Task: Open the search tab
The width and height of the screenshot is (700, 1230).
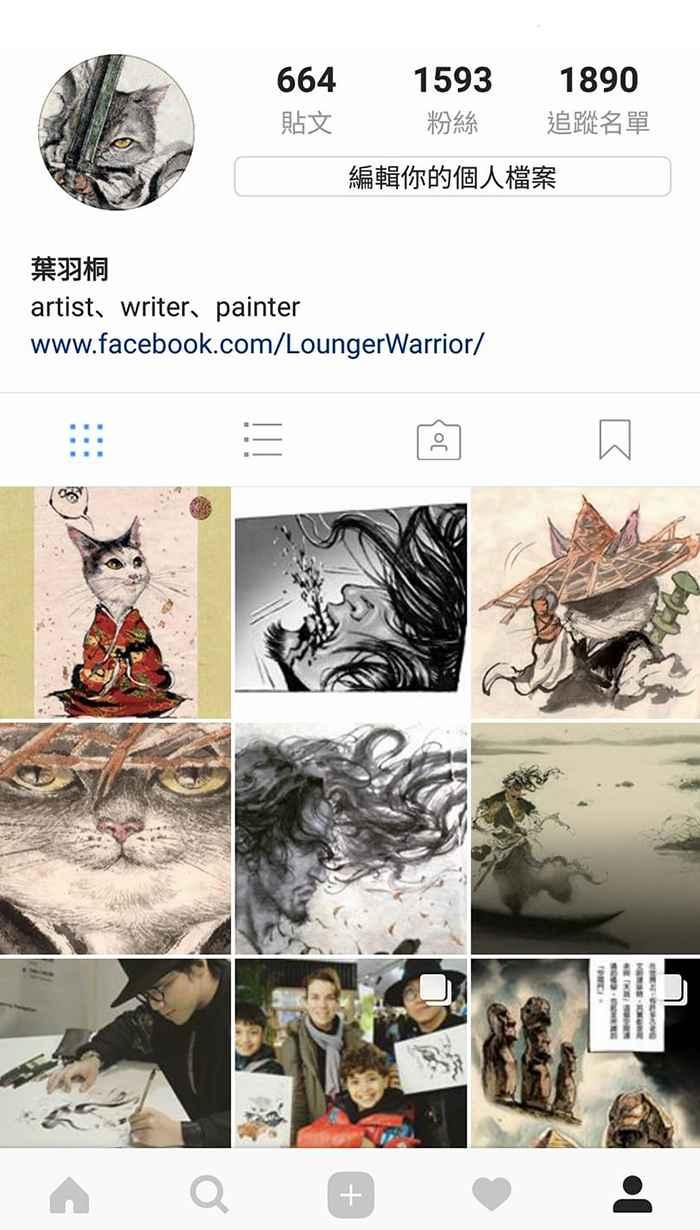Action: coord(209,1194)
